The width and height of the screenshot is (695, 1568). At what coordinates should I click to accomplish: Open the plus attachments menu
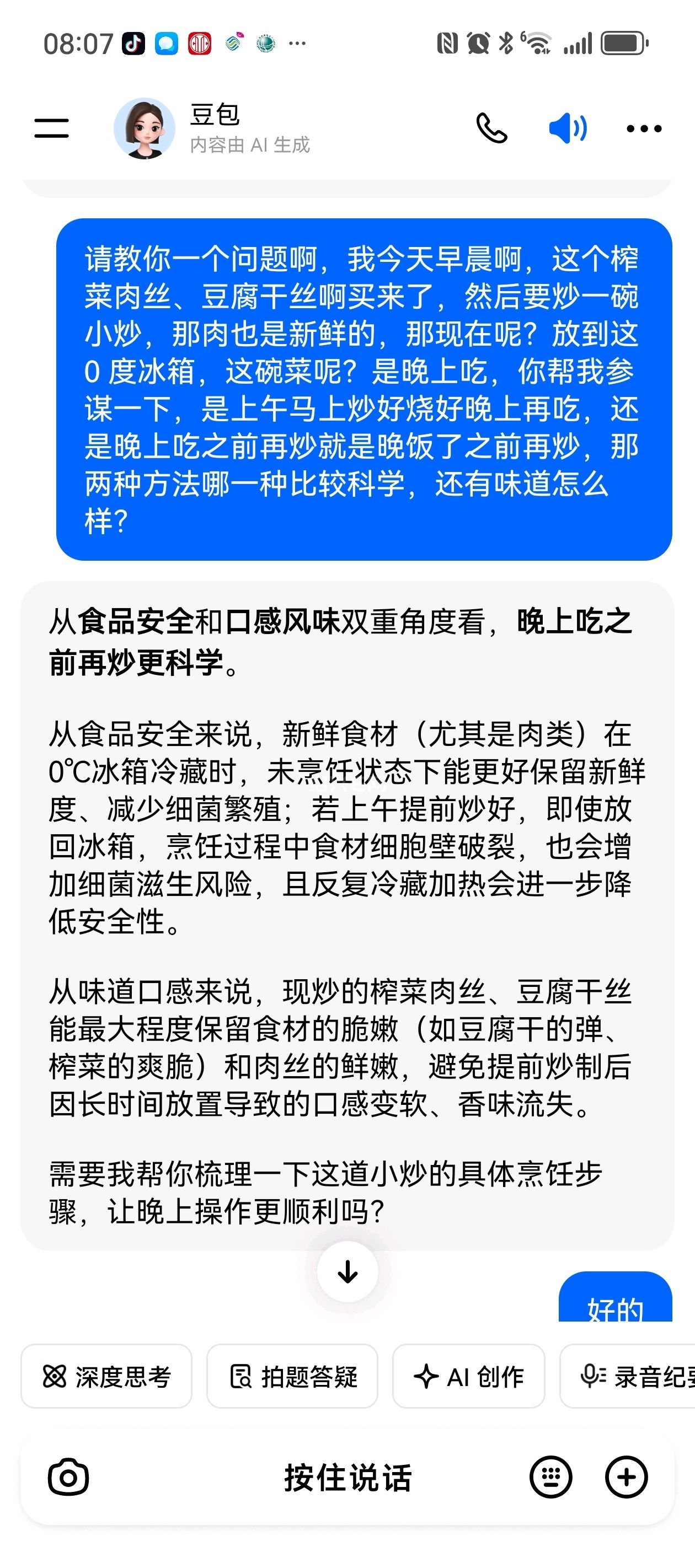click(626, 1477)
